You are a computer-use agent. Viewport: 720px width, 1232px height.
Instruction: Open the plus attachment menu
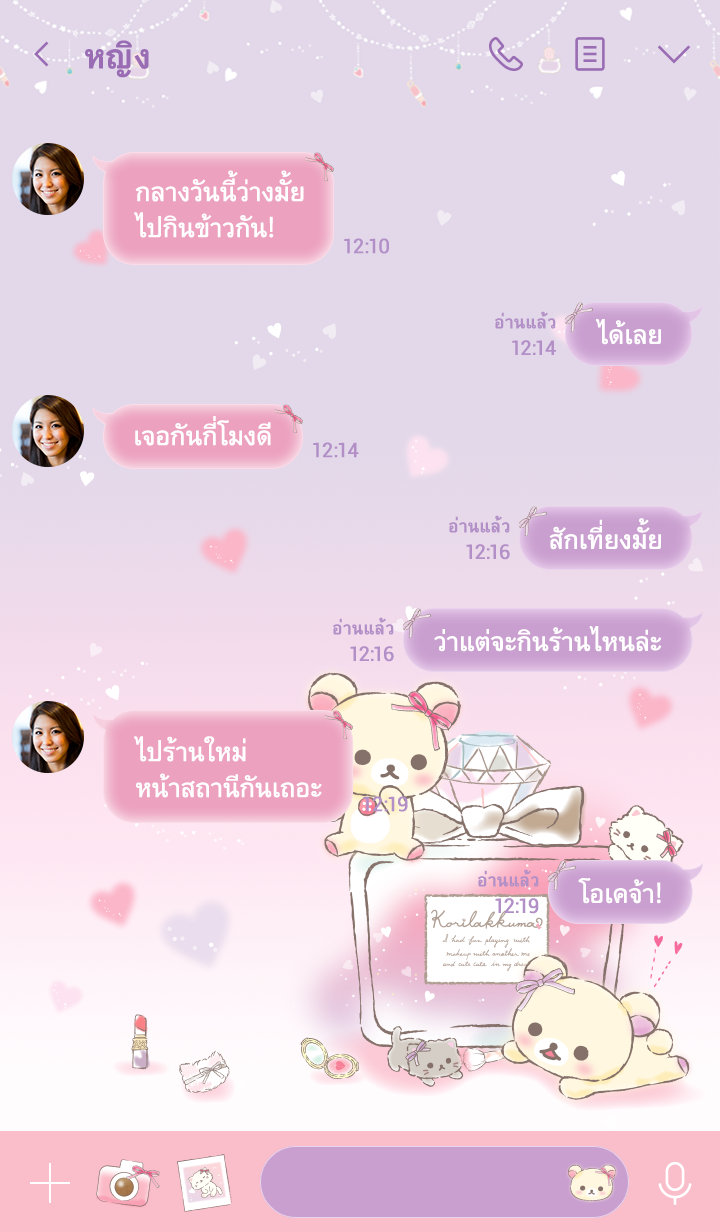click(x=50, y=1183)
